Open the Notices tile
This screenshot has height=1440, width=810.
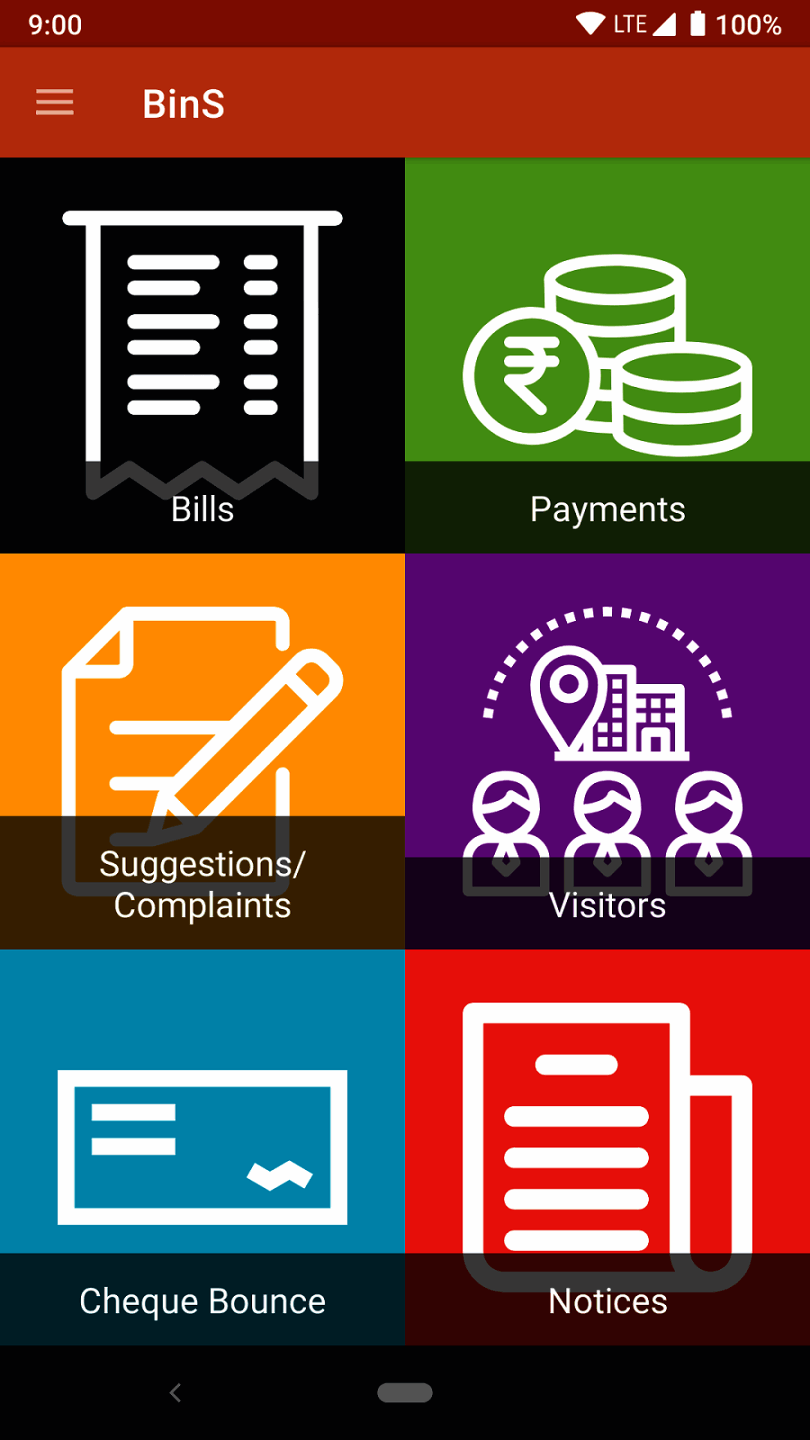607,1147
